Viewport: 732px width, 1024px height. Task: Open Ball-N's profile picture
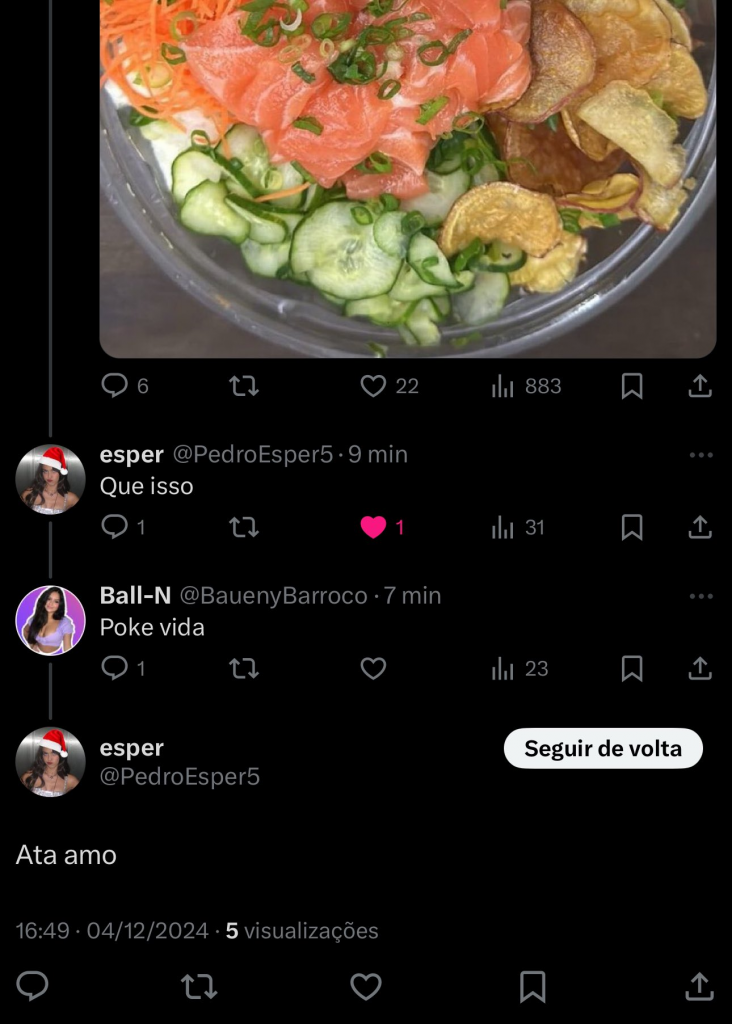point(50,620)
